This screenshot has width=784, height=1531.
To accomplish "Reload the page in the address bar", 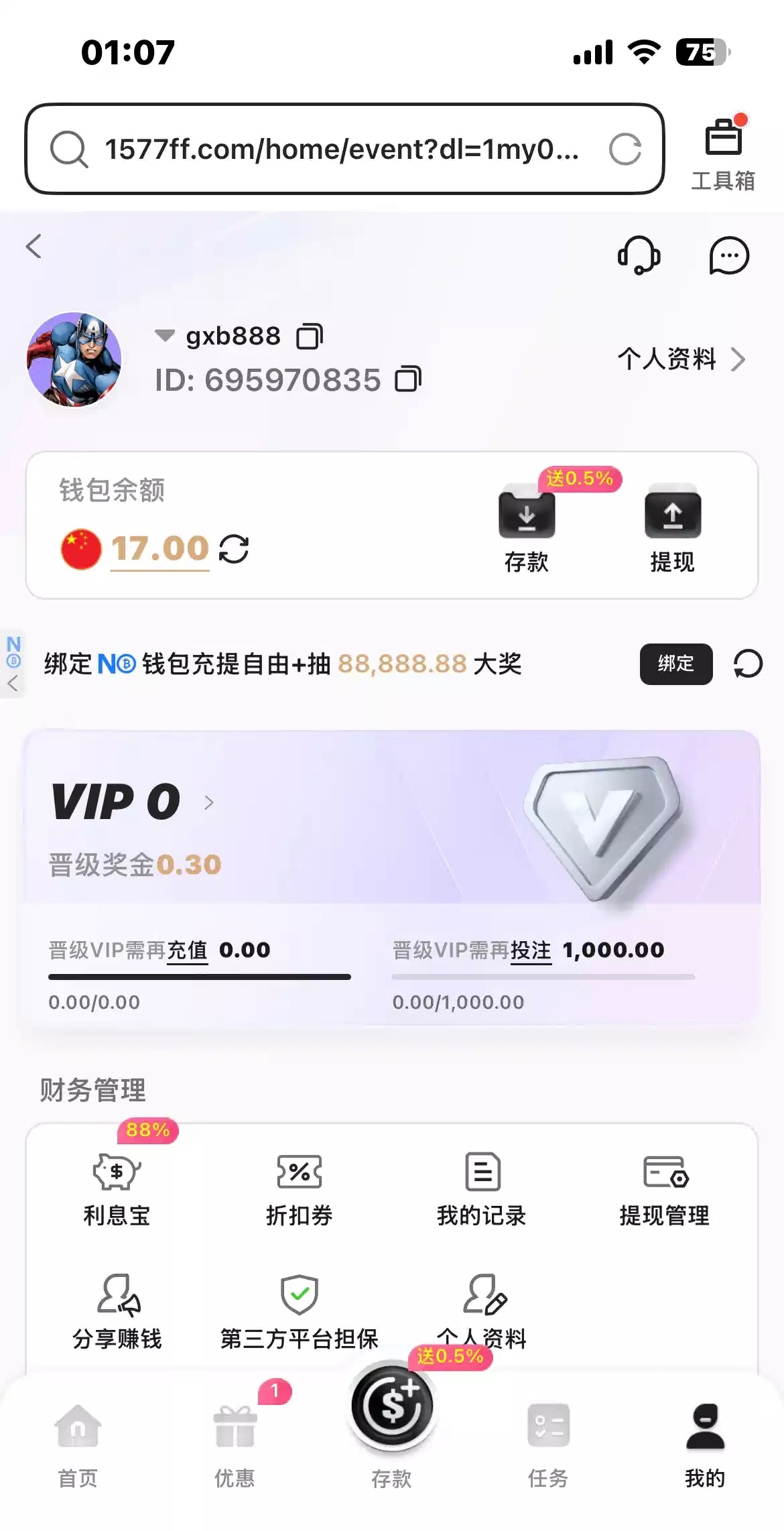I will tap(625, 149).
